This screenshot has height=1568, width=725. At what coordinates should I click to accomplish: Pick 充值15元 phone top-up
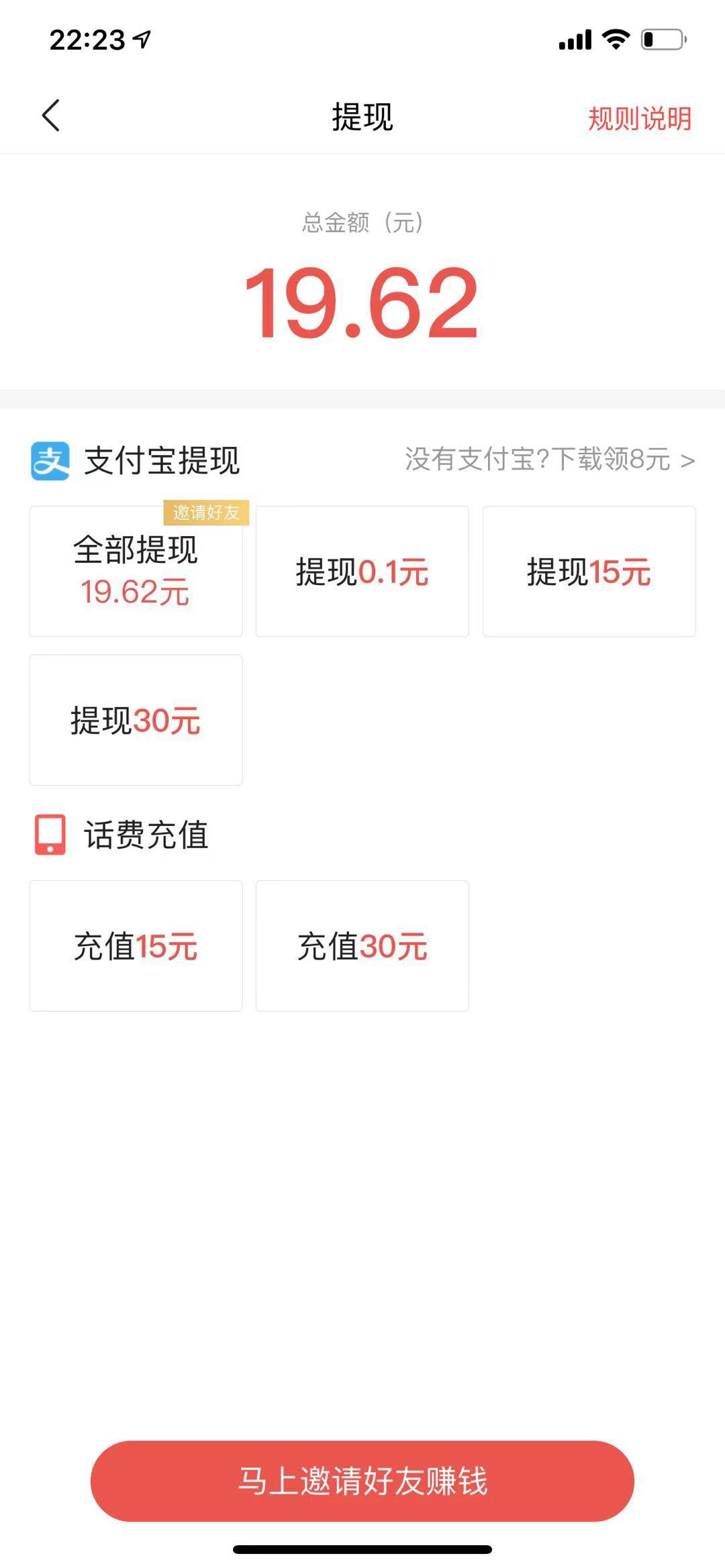(136, 945)
